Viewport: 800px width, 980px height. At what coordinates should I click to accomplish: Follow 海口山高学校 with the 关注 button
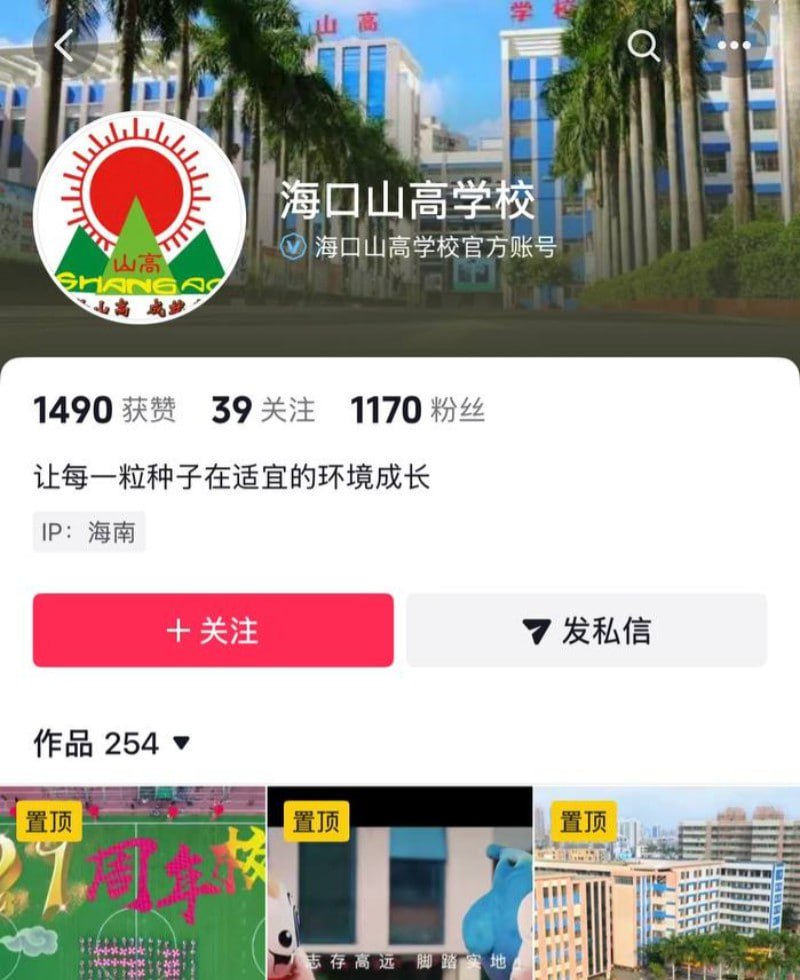[x=213, y=630]
